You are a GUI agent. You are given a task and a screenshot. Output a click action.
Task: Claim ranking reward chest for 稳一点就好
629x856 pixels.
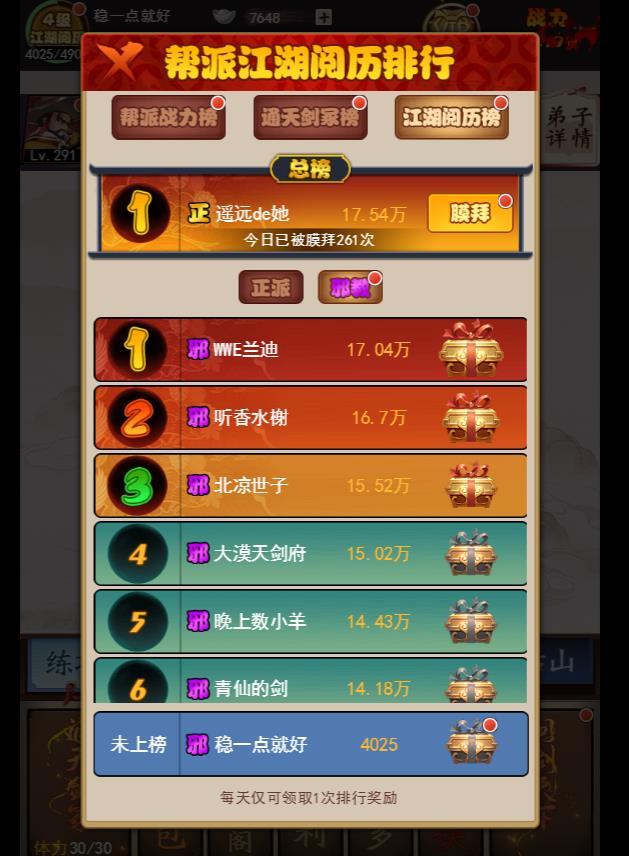(471, 744)
